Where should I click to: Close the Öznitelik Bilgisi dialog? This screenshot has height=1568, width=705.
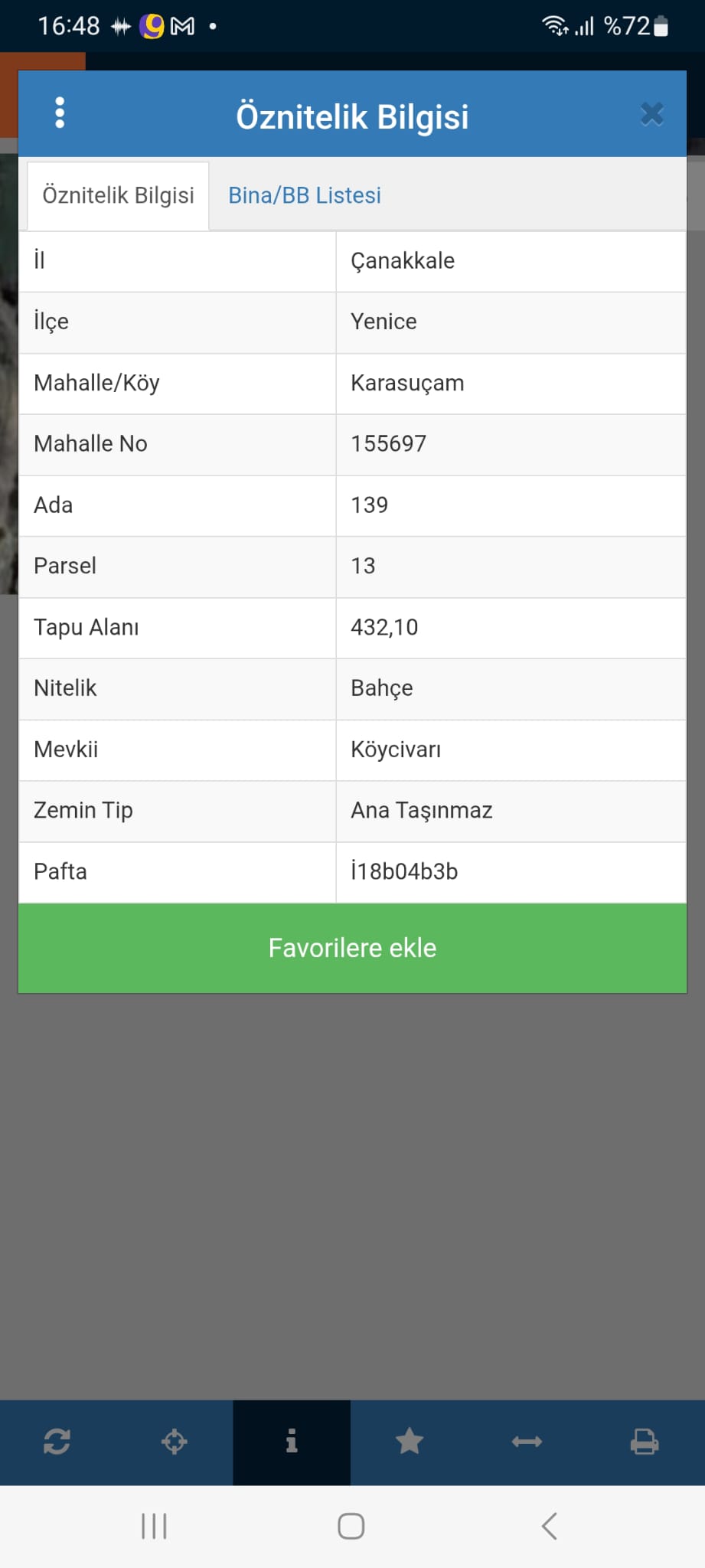651,114
